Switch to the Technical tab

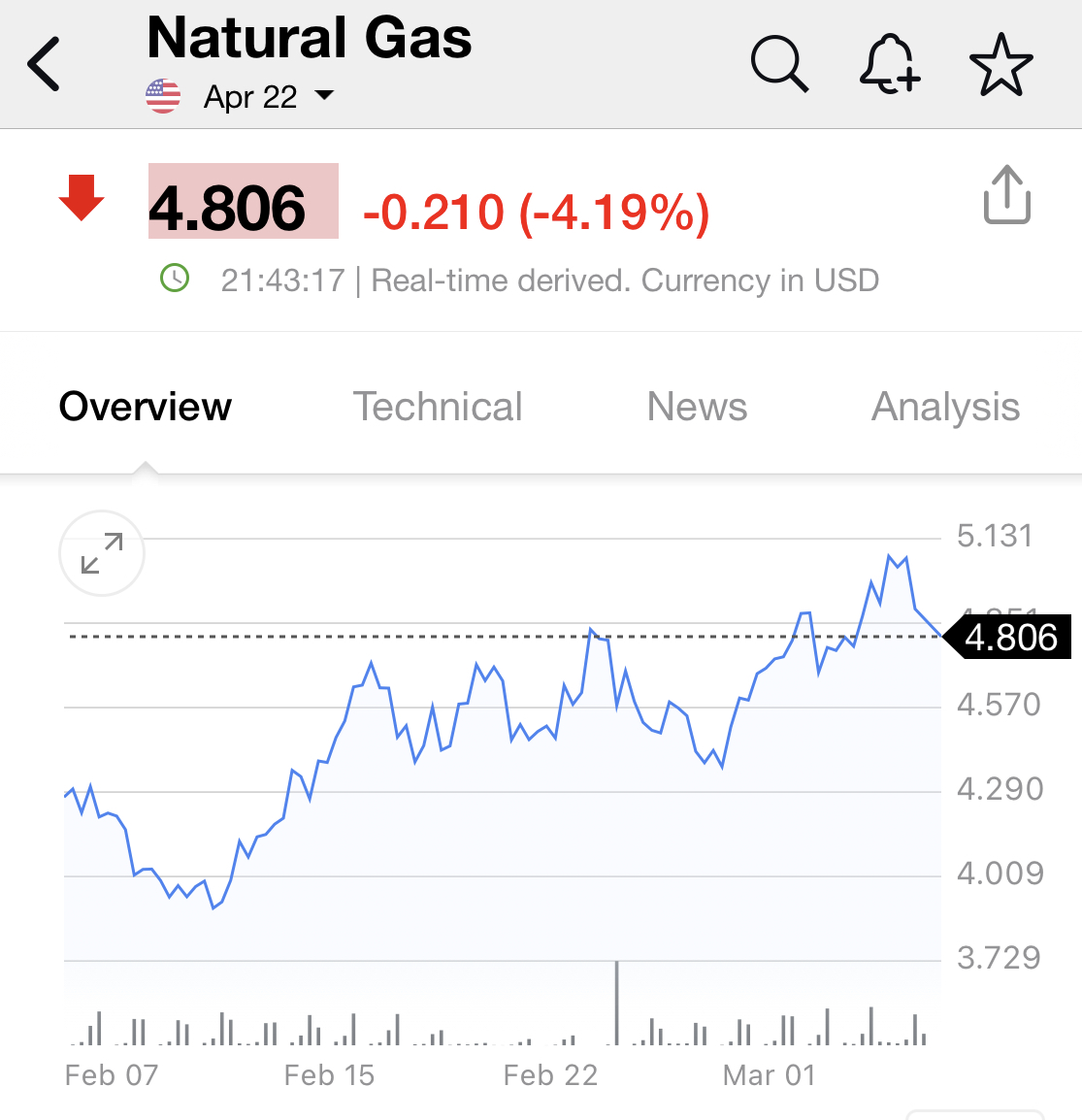click(x=438, y=407)
